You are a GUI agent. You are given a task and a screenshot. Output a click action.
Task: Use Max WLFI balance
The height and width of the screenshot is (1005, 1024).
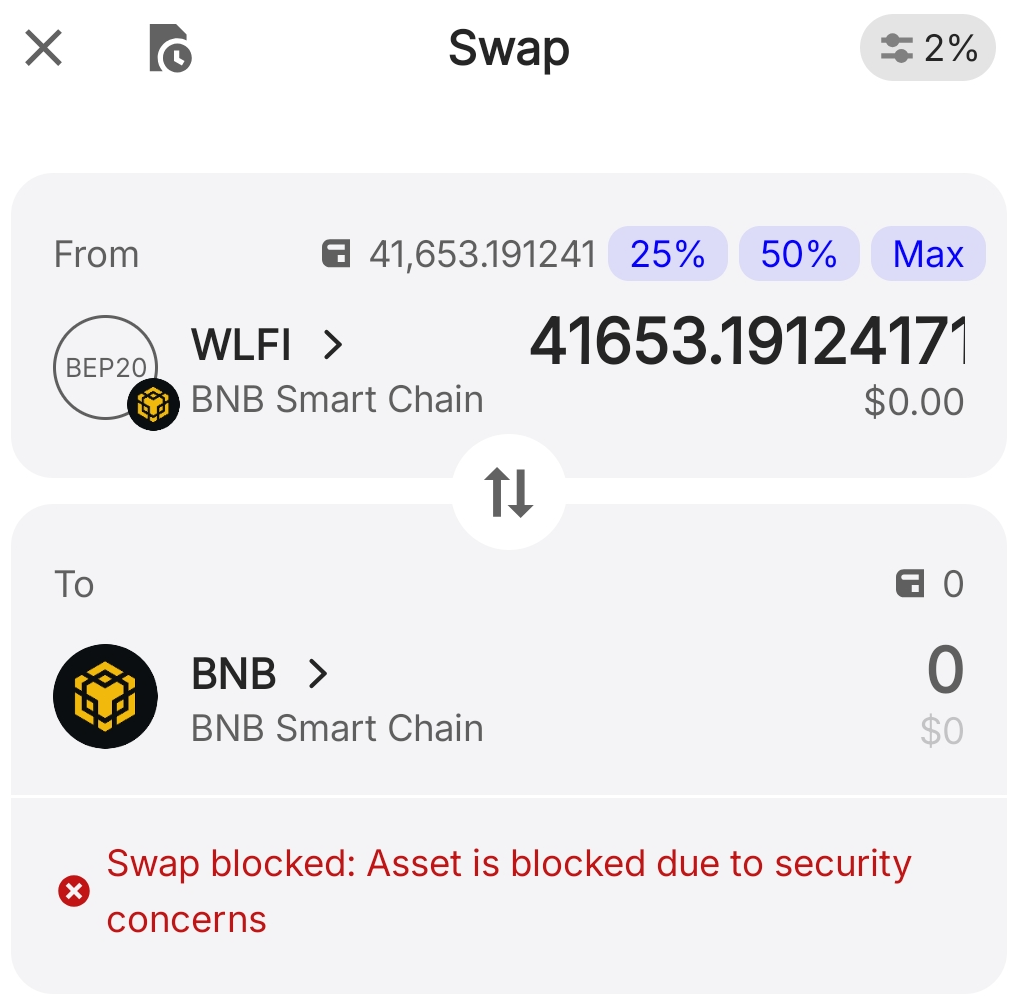(x=927, y=254)
